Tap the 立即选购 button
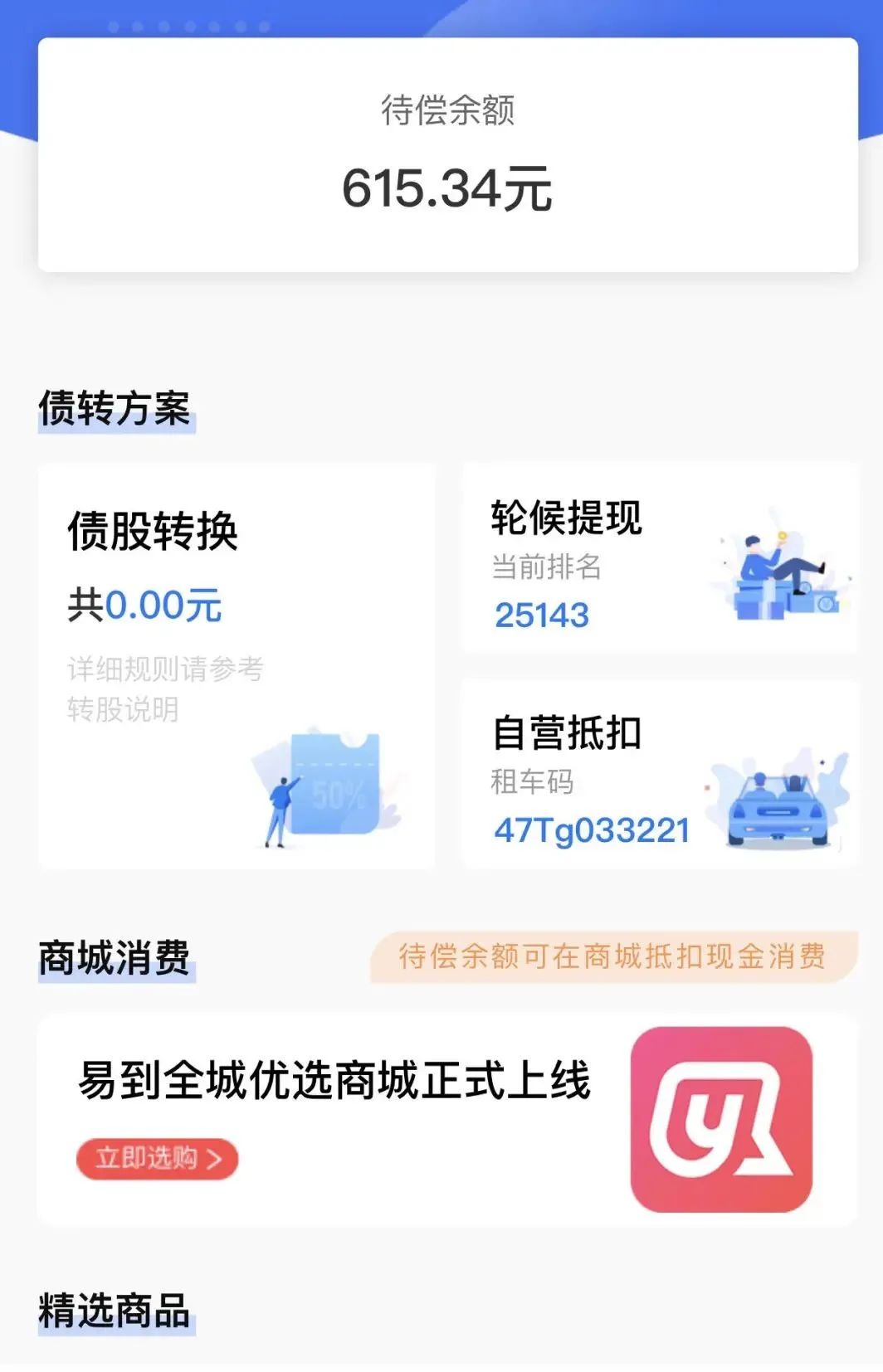 157,1158
